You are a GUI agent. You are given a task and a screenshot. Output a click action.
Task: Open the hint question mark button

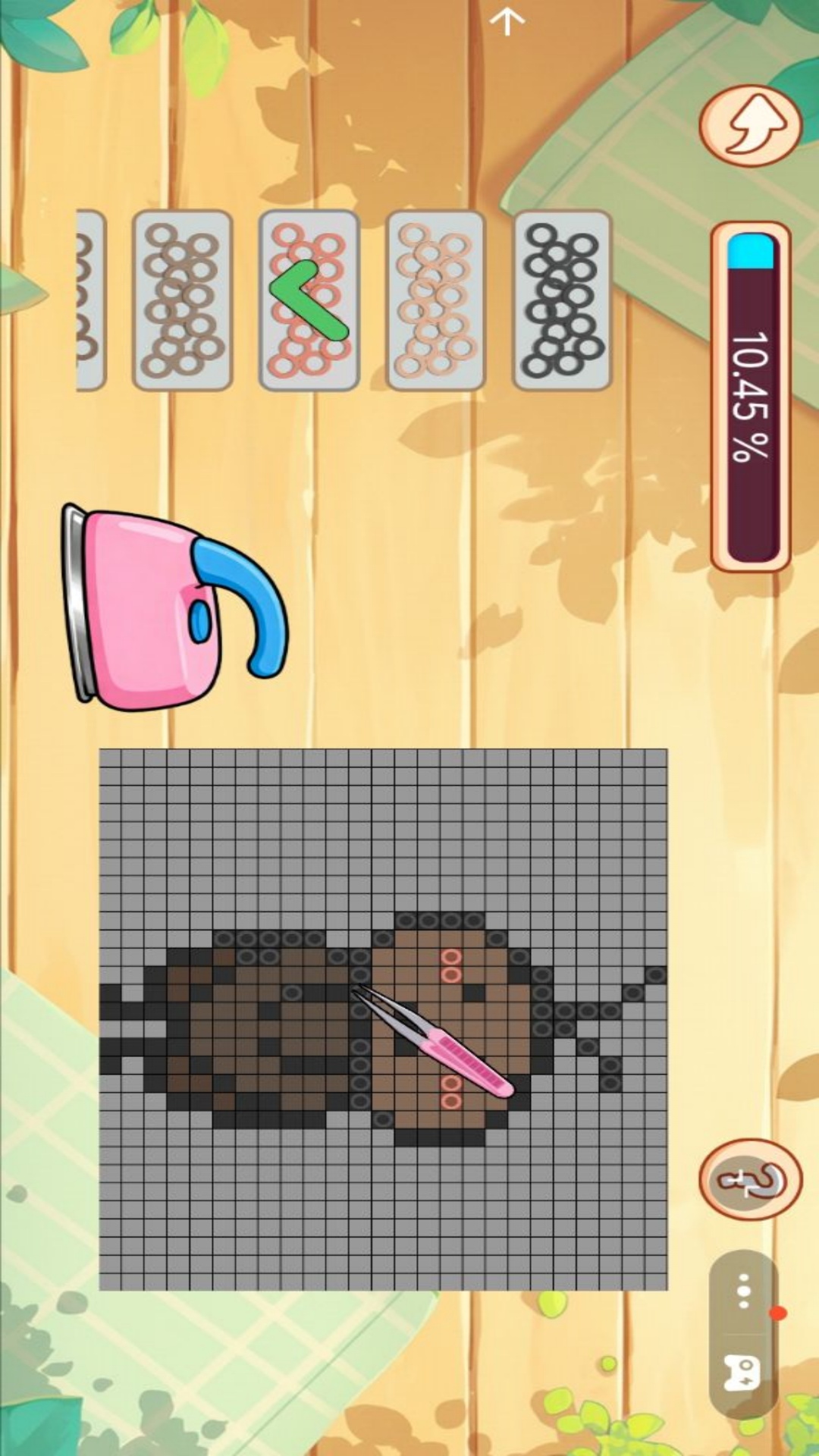750,1178
